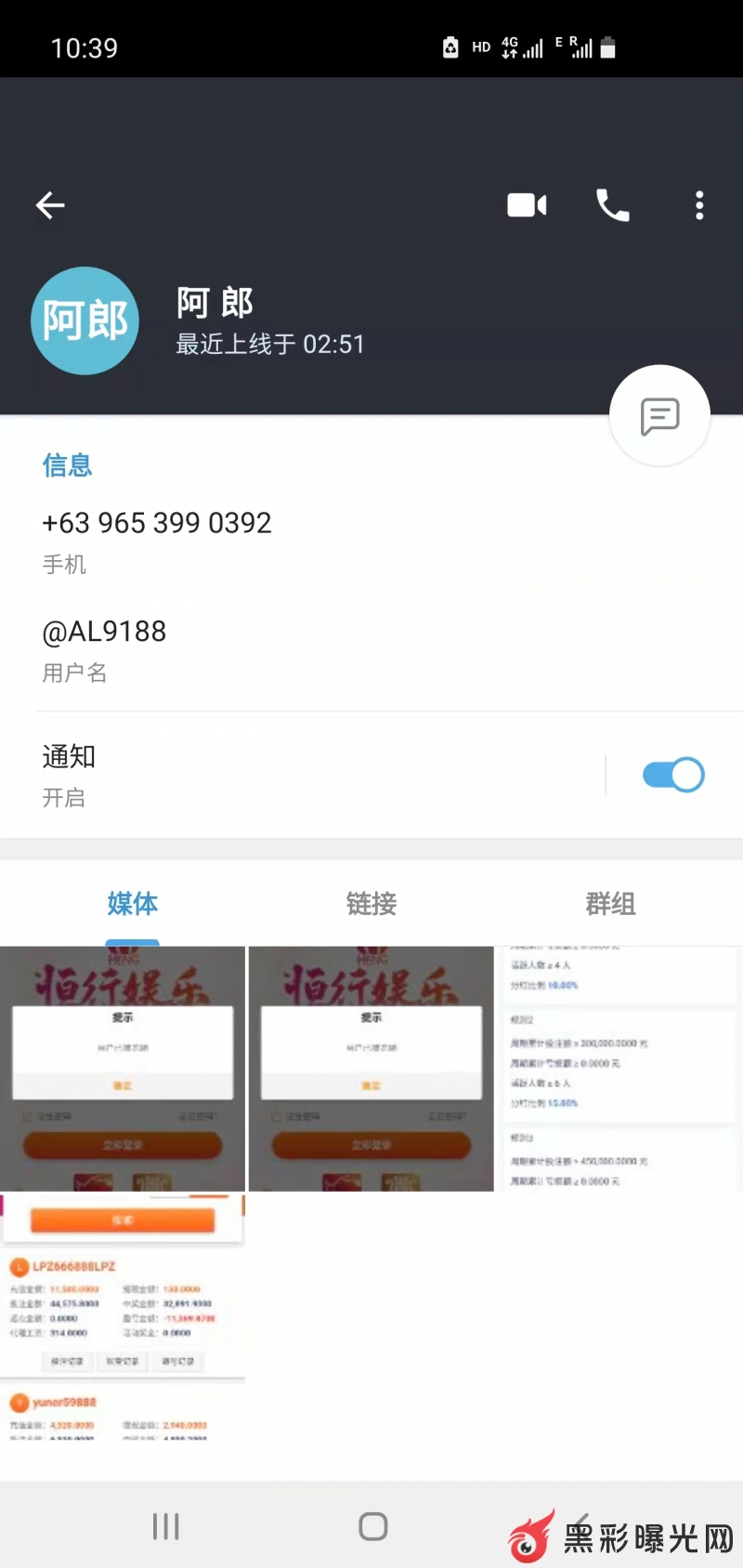Switch to the 群组 tab
The width and height of the screenshot is (743, 1568).
610,903
